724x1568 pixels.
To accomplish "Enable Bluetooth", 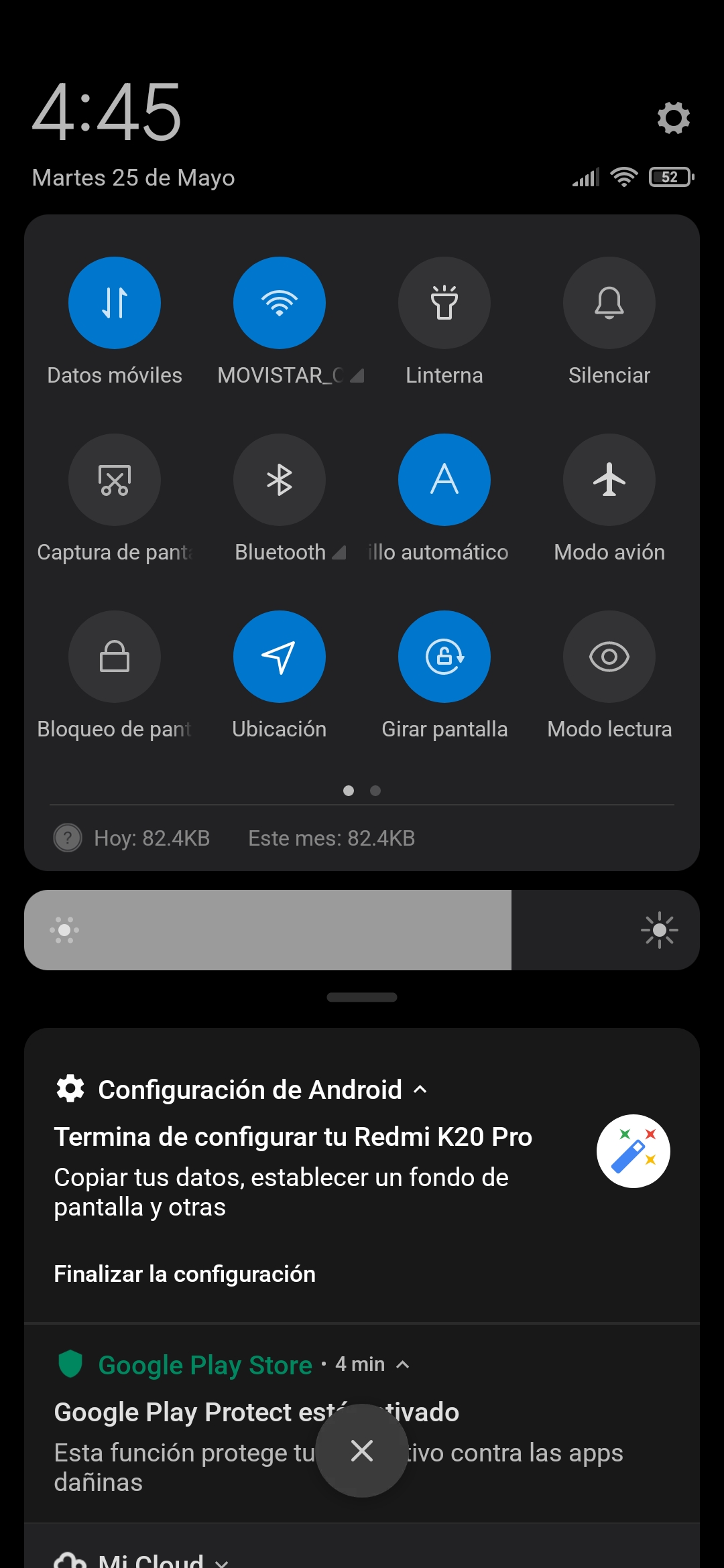I will point(280,480).
